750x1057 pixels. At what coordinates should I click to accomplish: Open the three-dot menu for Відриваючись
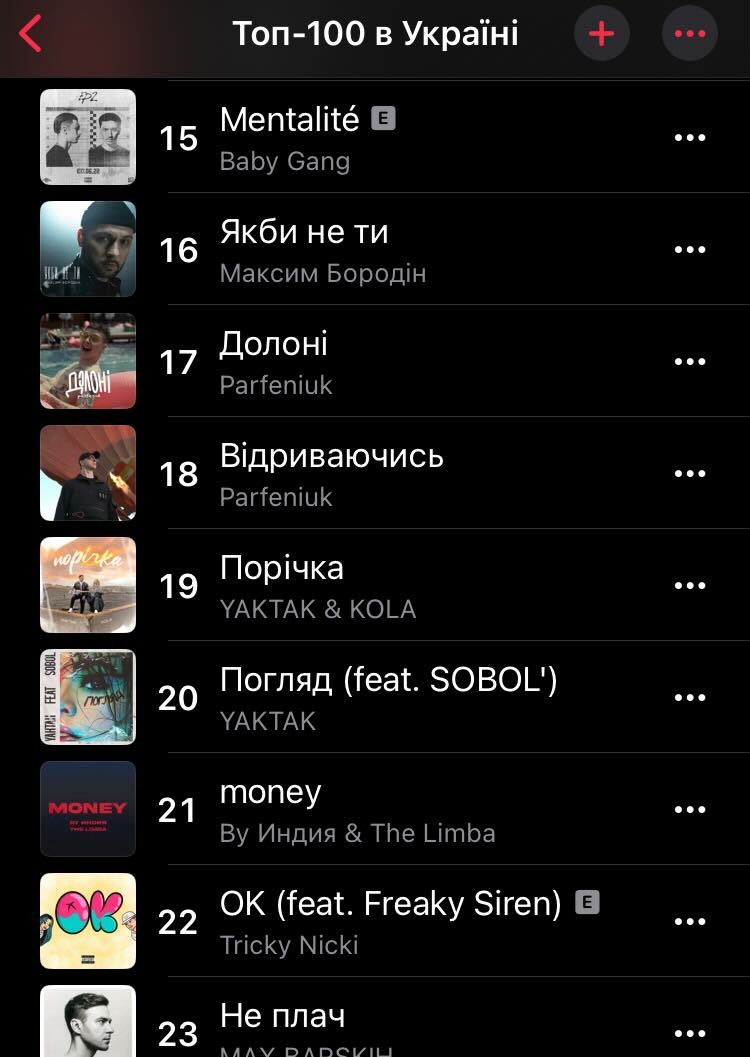pyautogui.click(x=690, y=474)
